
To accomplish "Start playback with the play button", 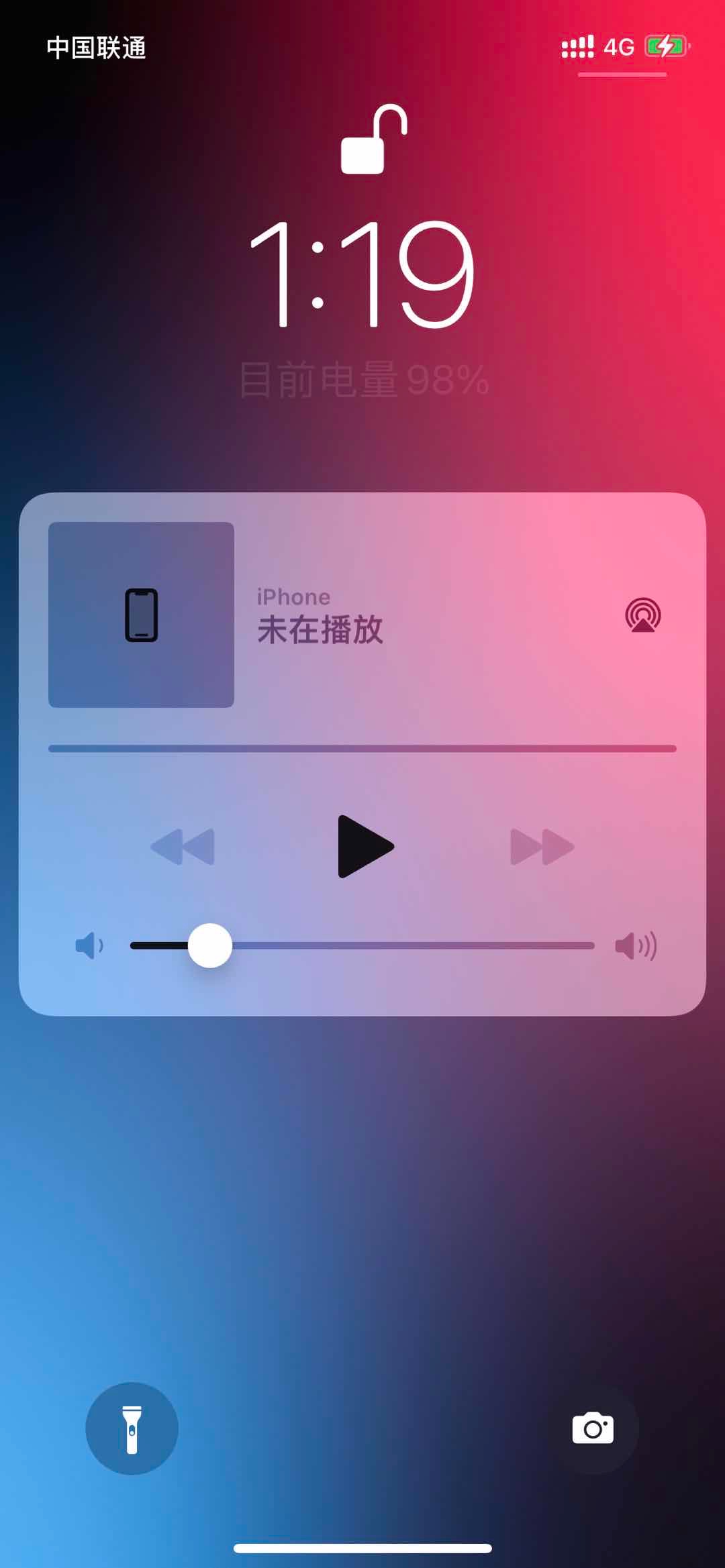I will point(364,846).
